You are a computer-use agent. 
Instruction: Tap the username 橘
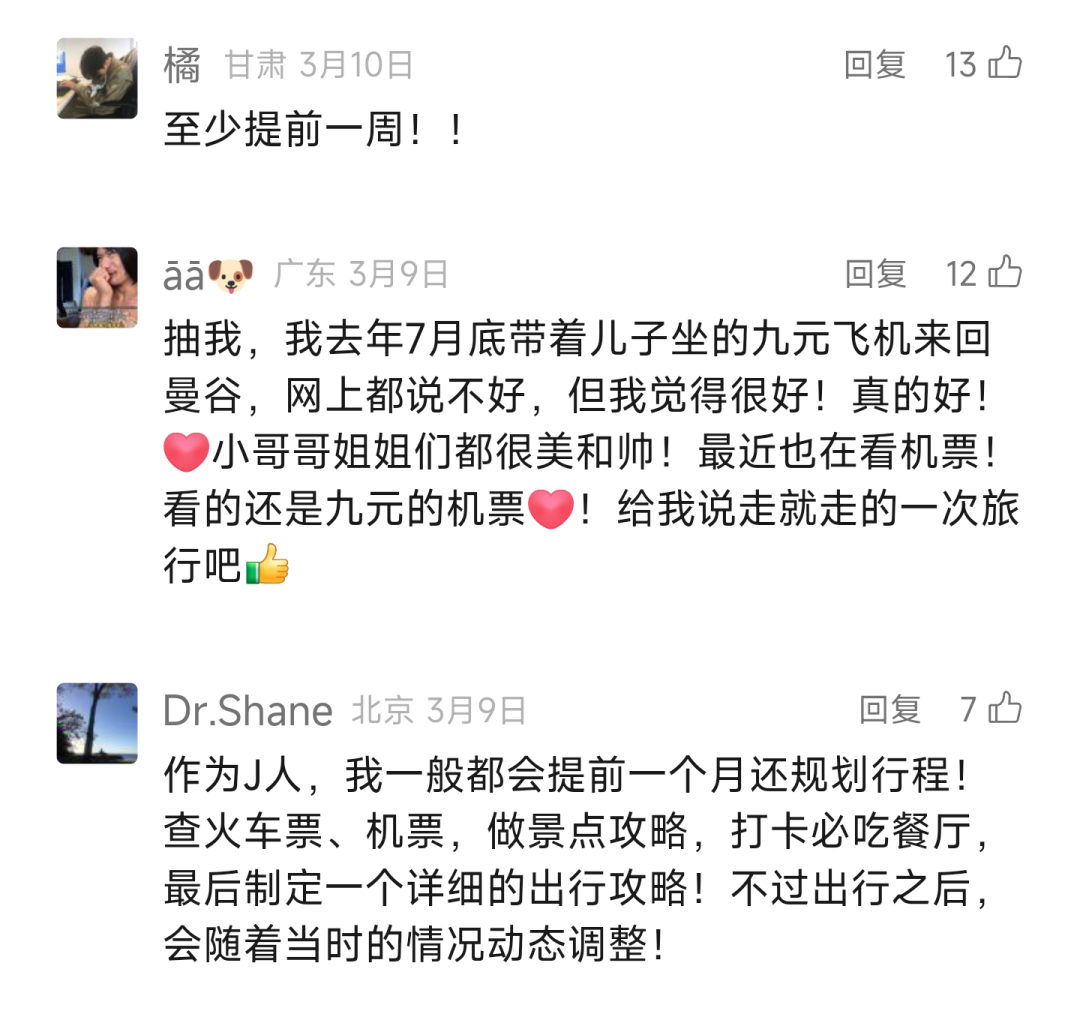point(182,66)
